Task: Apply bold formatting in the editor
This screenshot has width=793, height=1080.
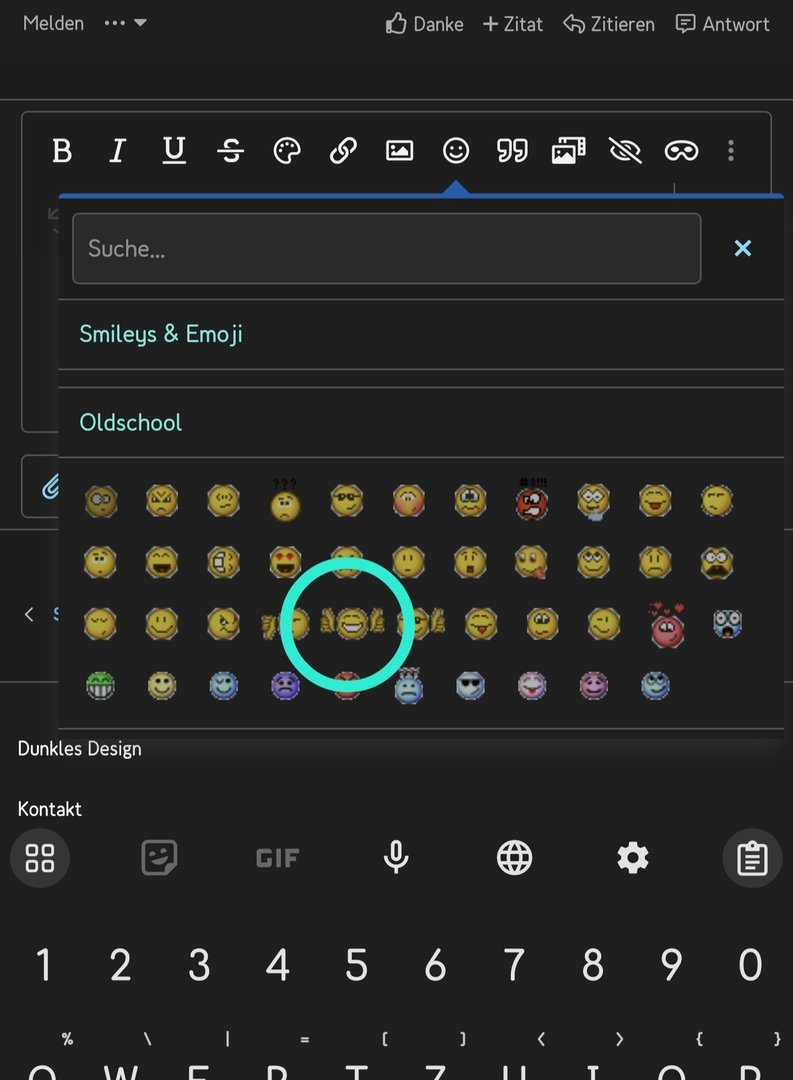Action: tap(62, 151)
